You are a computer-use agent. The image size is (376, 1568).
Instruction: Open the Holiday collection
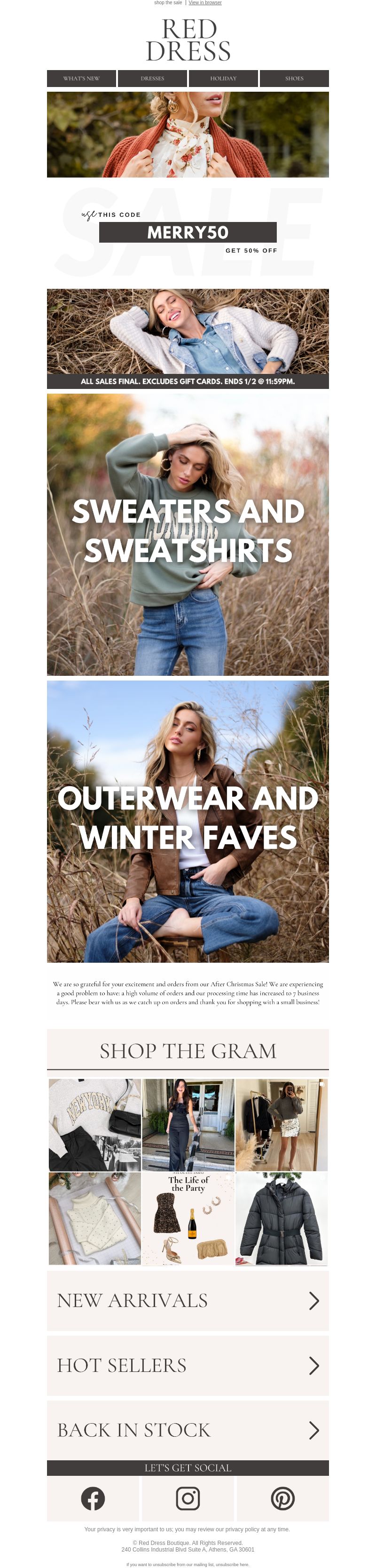[x=223, y=79]
